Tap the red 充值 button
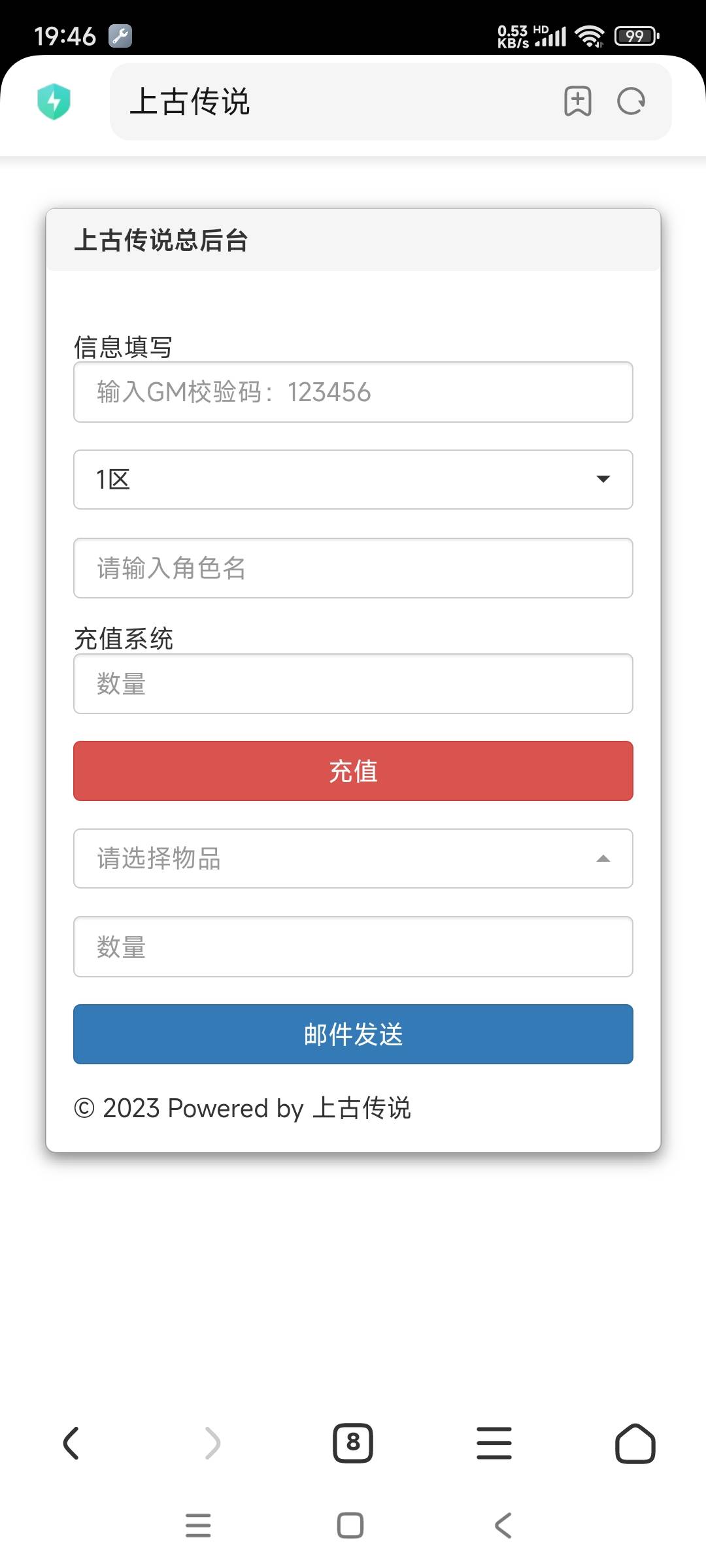The width and height of the screenshot is (706, 1568). pos(353,771)
